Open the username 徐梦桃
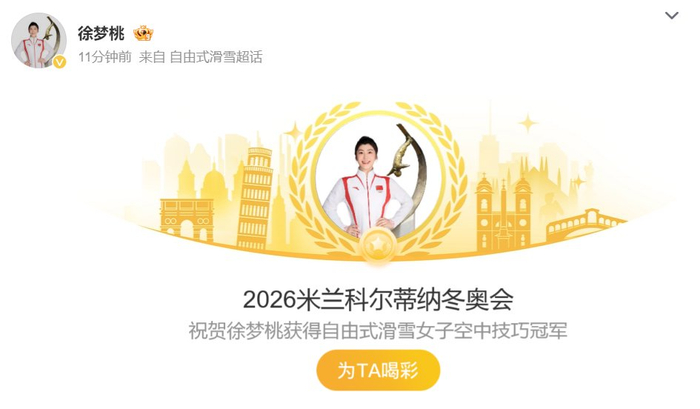700x409 pixels. click(x=101, y=33)
